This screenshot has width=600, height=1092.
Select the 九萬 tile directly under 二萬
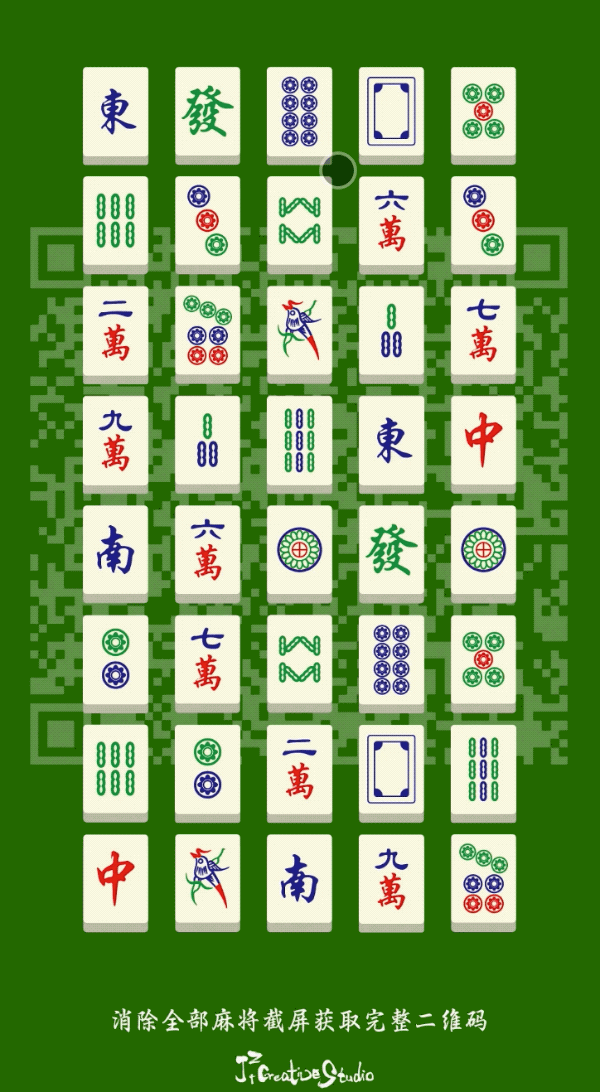115,440
